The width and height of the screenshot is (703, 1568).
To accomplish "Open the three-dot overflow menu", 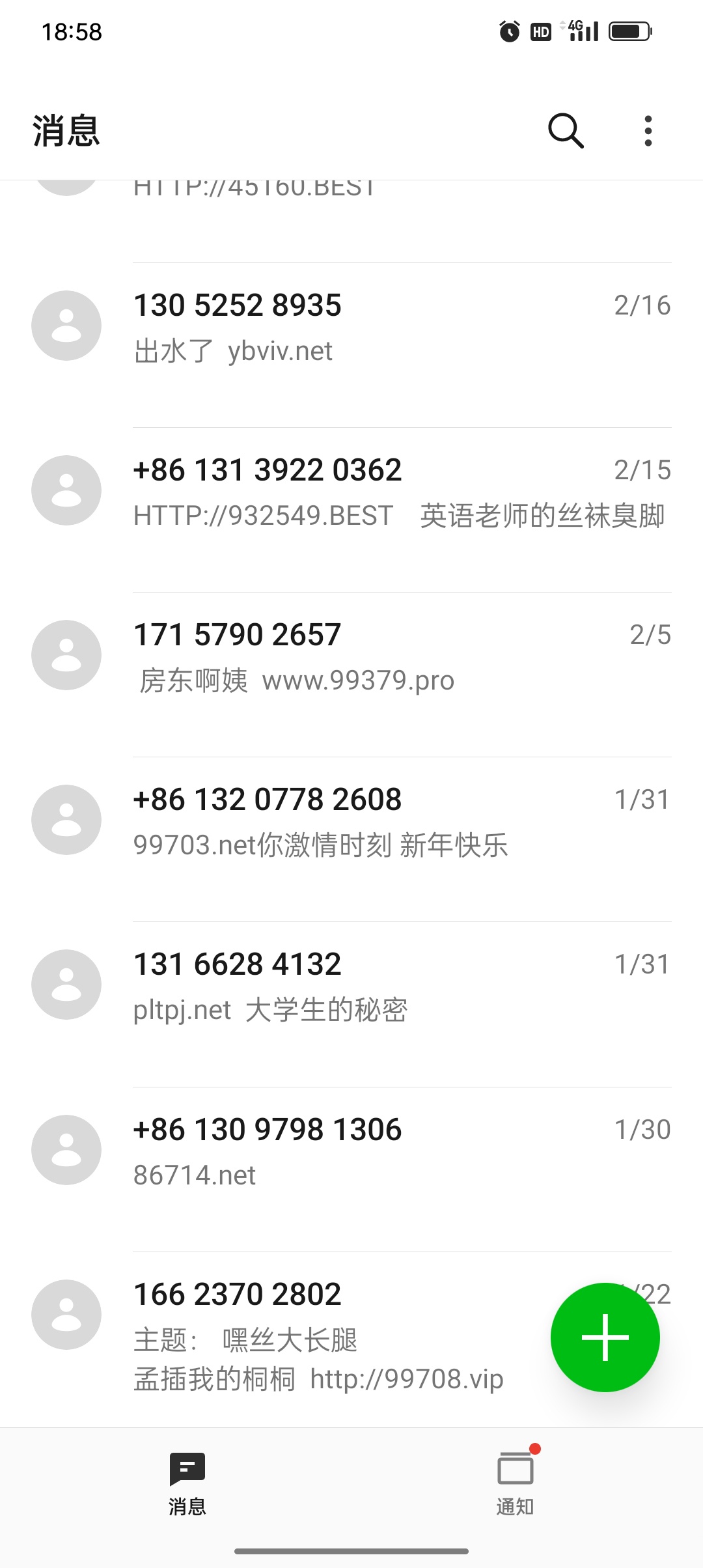I will pyautogui.click(x=648, y=131).
